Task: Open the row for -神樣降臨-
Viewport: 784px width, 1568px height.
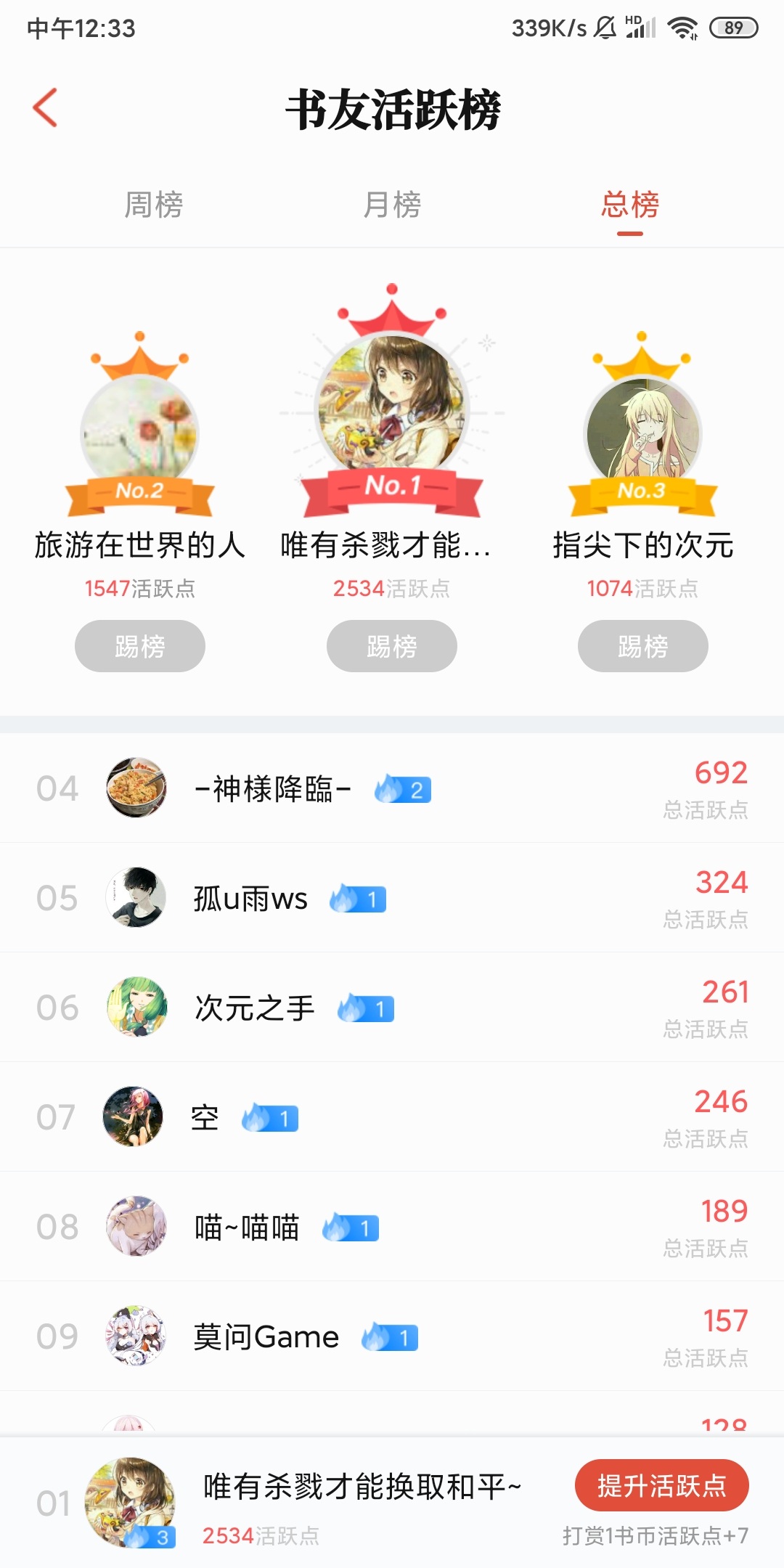Action: (392, 788)
